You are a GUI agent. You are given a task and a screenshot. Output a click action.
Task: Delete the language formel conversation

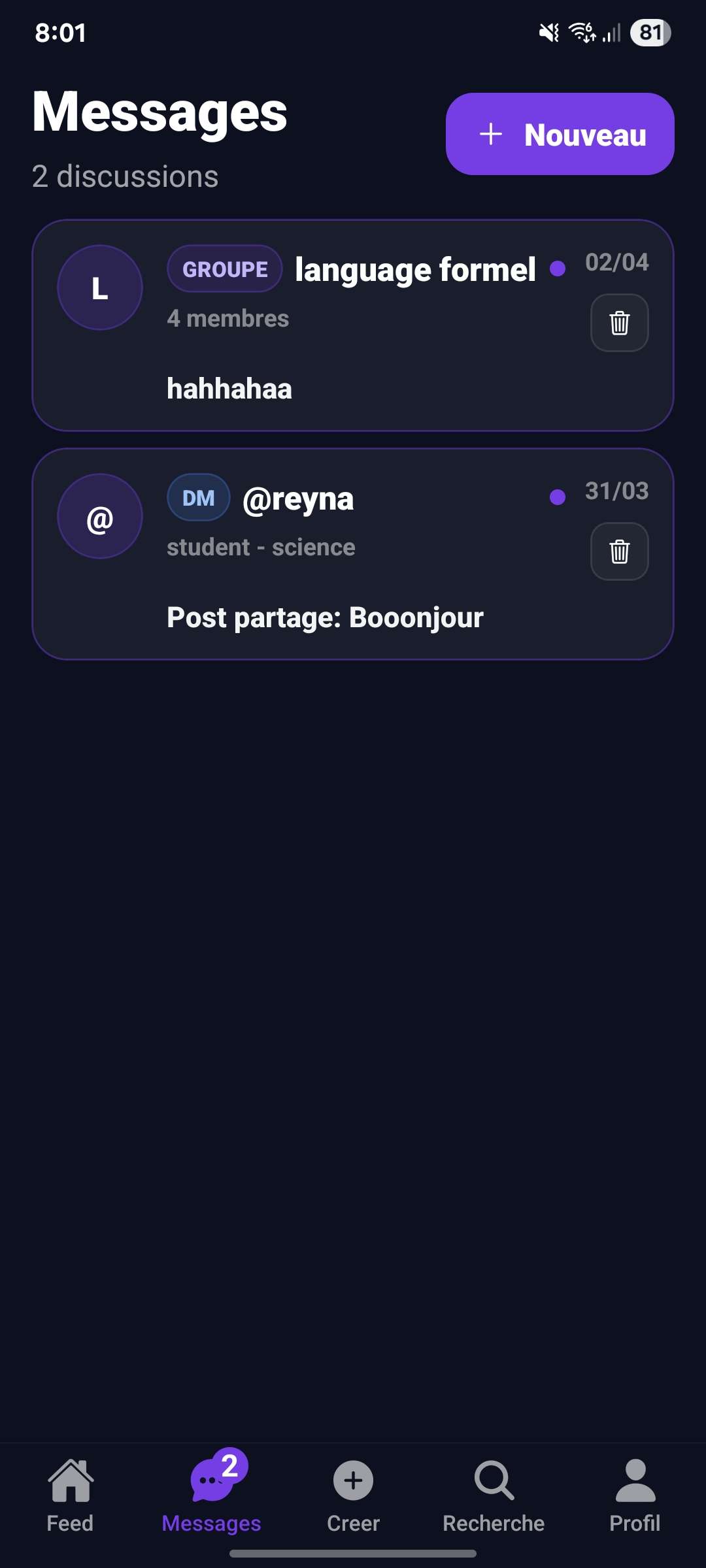[619, 323]
